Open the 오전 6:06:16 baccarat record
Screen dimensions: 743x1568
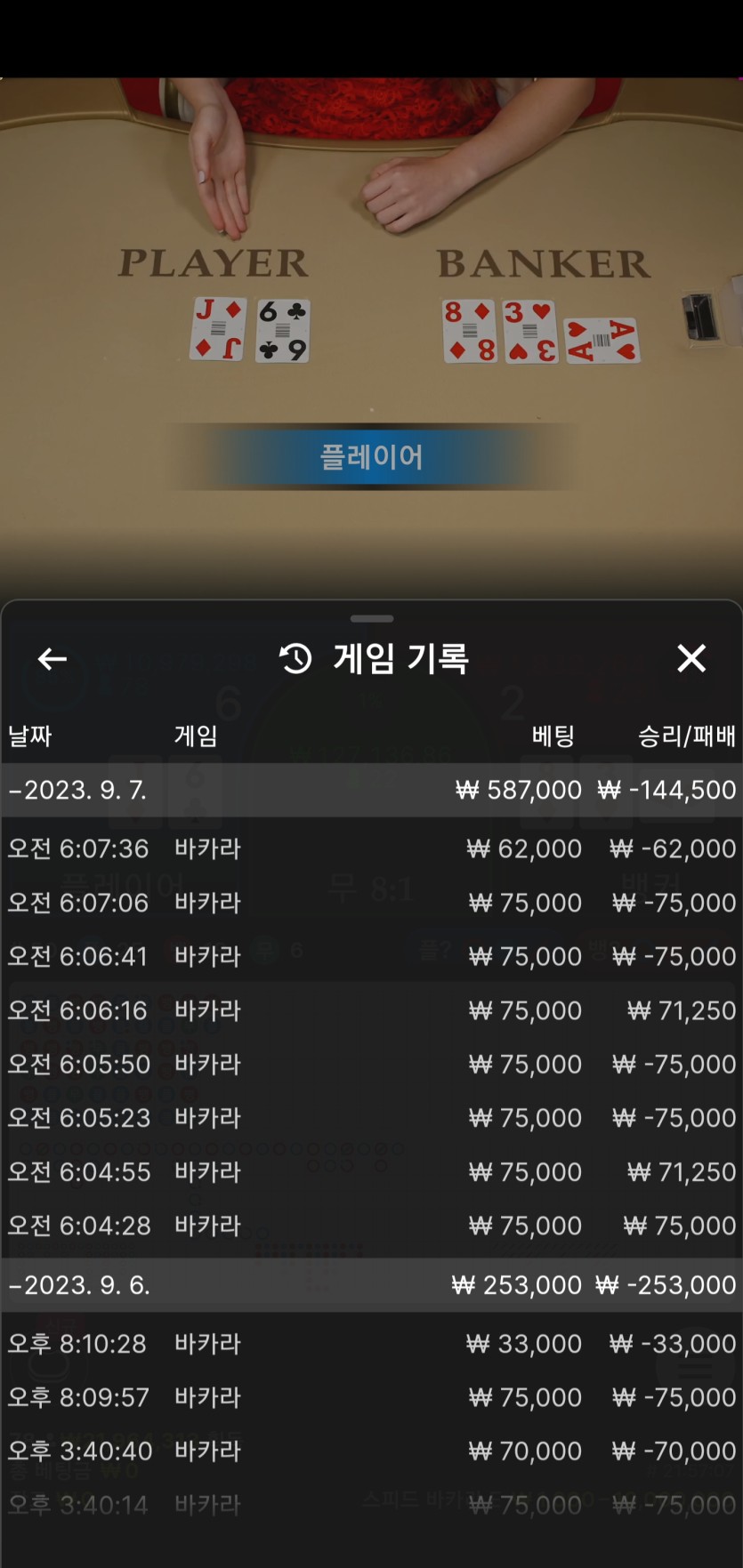pyautogui.click(x=371, y=1010)
